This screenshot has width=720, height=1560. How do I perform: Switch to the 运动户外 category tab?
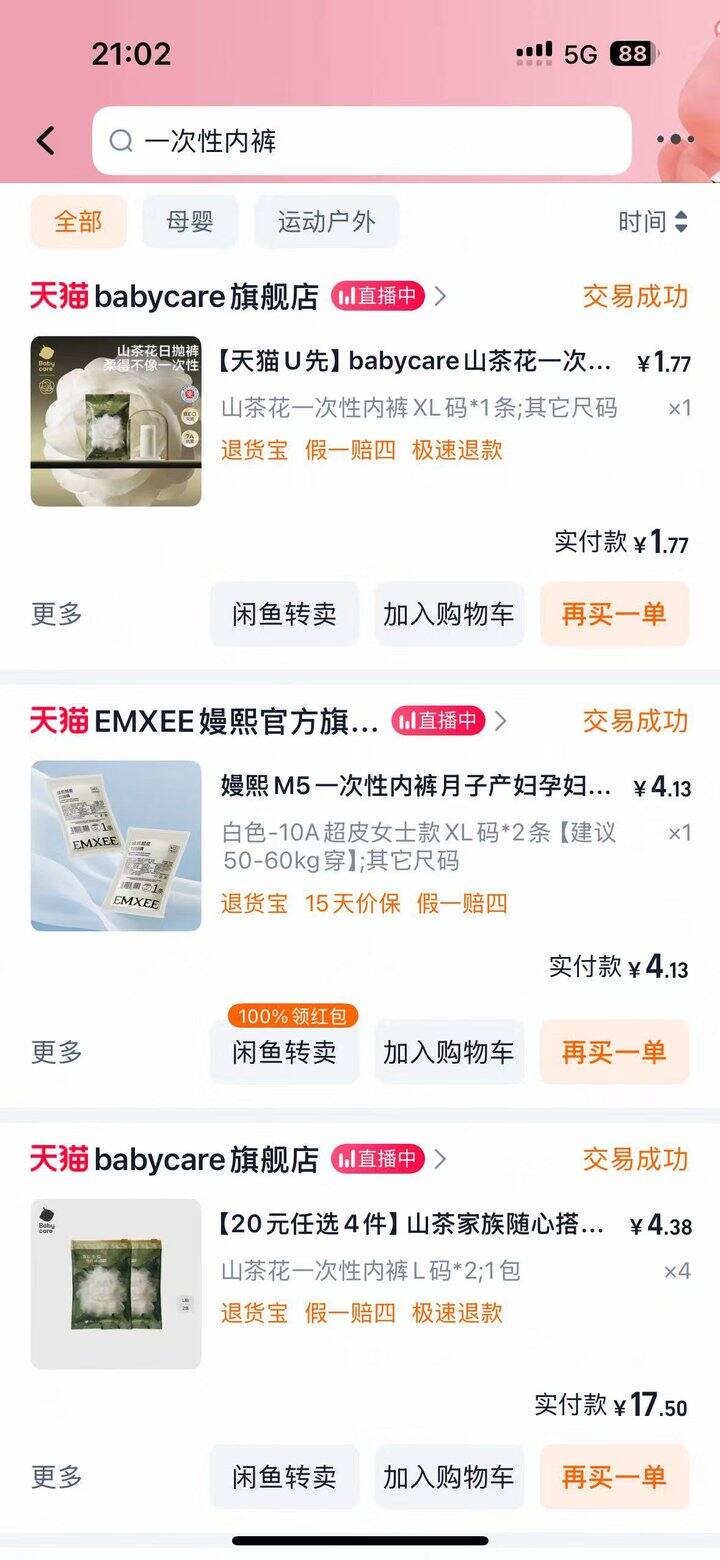326,221
